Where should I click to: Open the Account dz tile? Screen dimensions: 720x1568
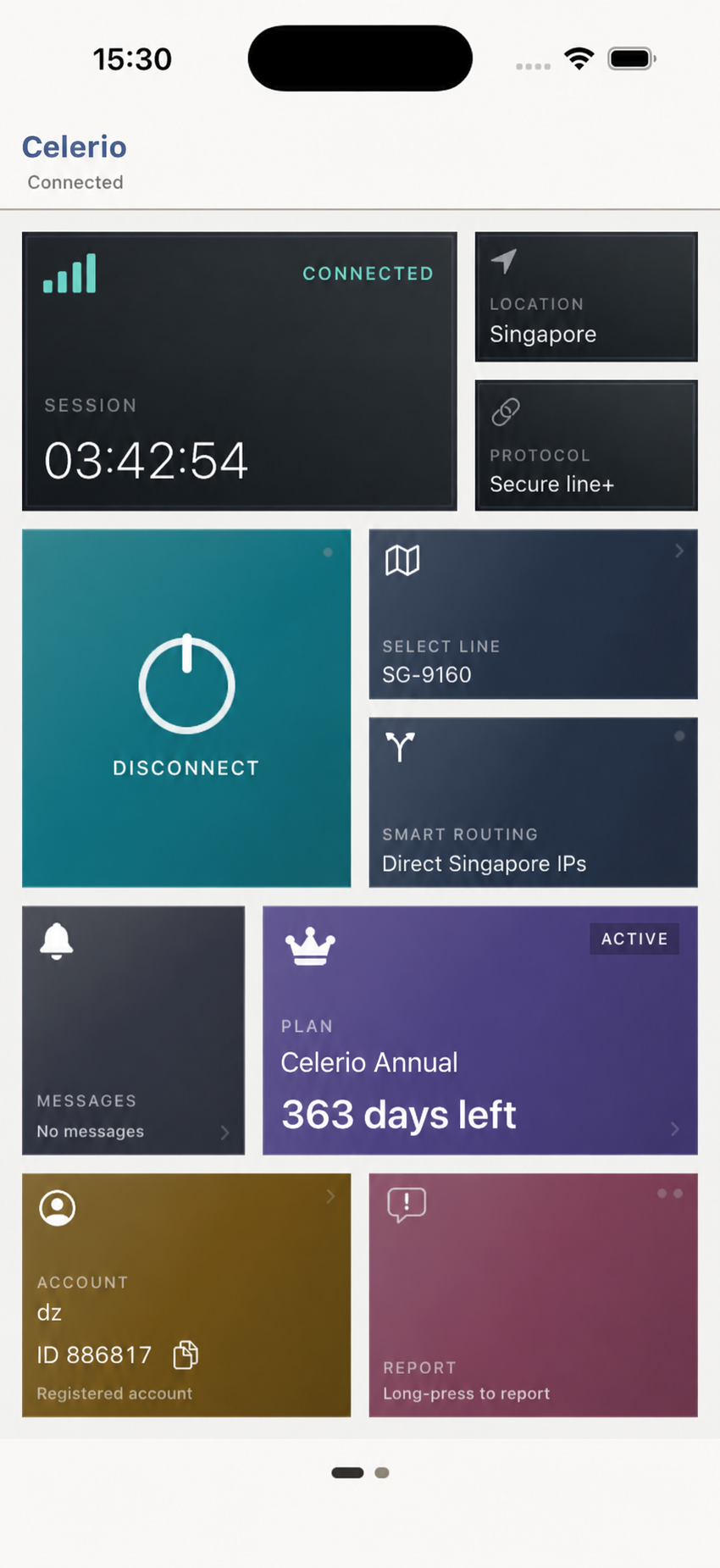(x=186, y=1294)
